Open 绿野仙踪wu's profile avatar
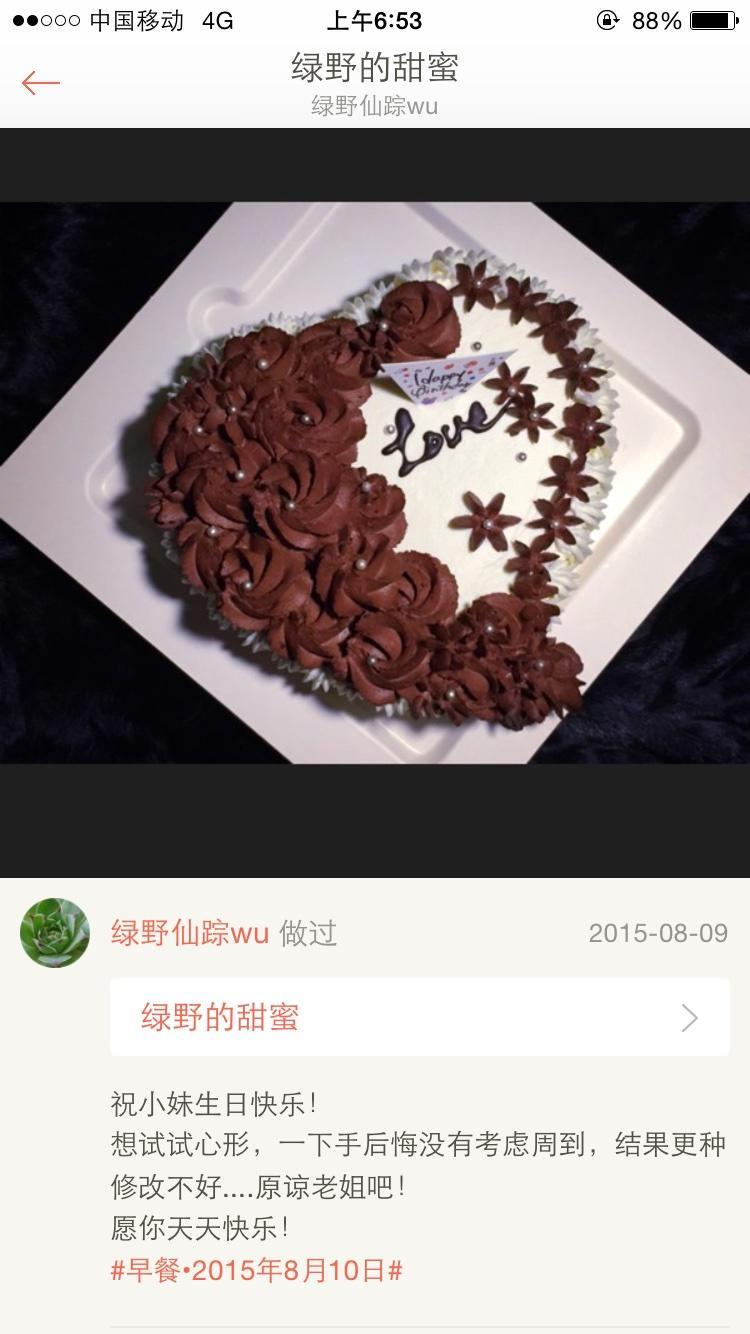 (55, 932)
